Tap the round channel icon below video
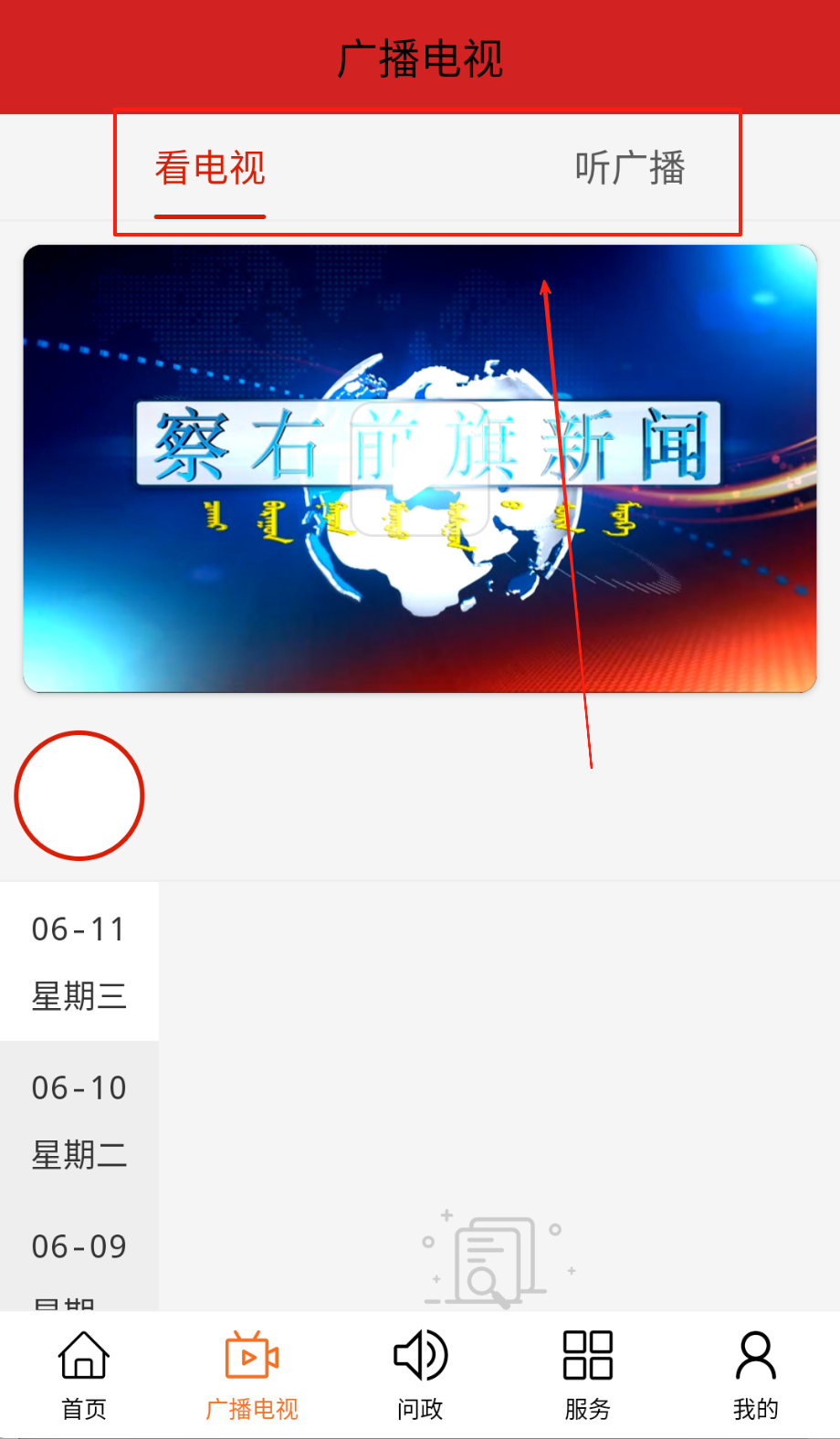 [x=79, y=795]
